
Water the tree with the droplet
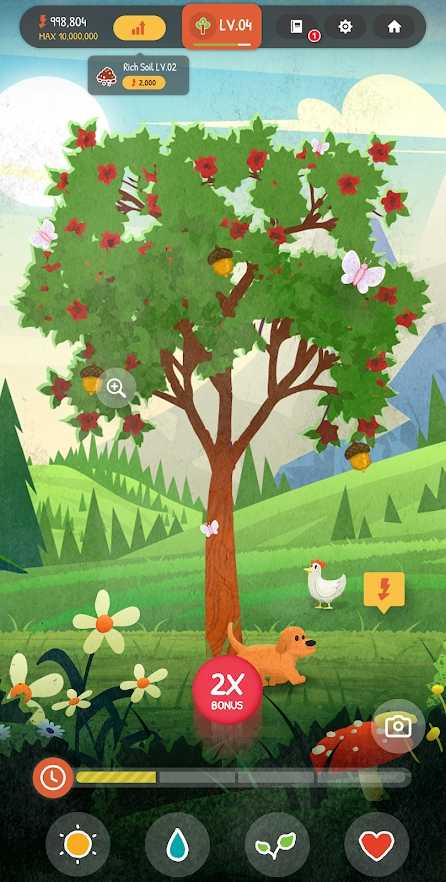click(x=177, y=844)
